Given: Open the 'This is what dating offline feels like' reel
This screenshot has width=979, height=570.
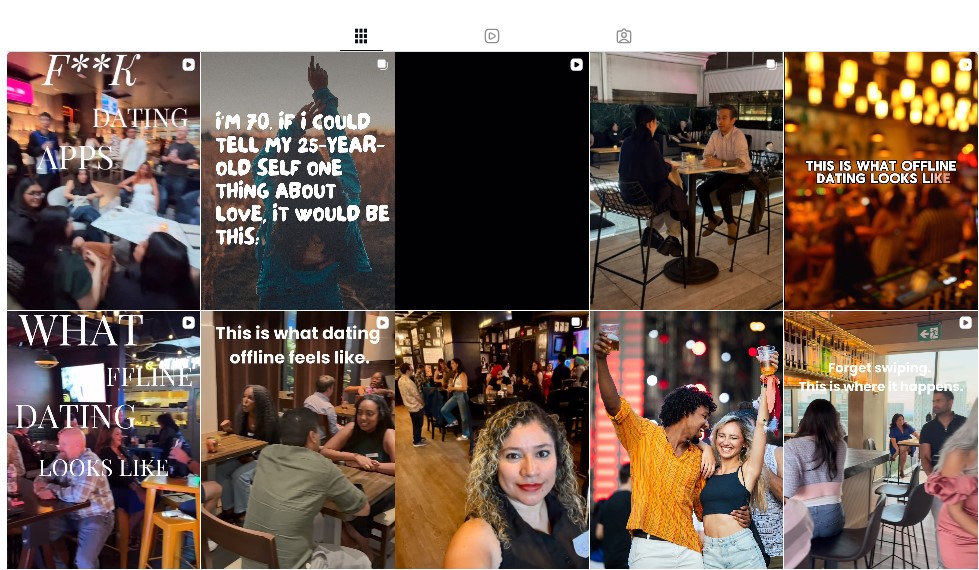Looking at the screenshot, I should (x=298, y=440).
